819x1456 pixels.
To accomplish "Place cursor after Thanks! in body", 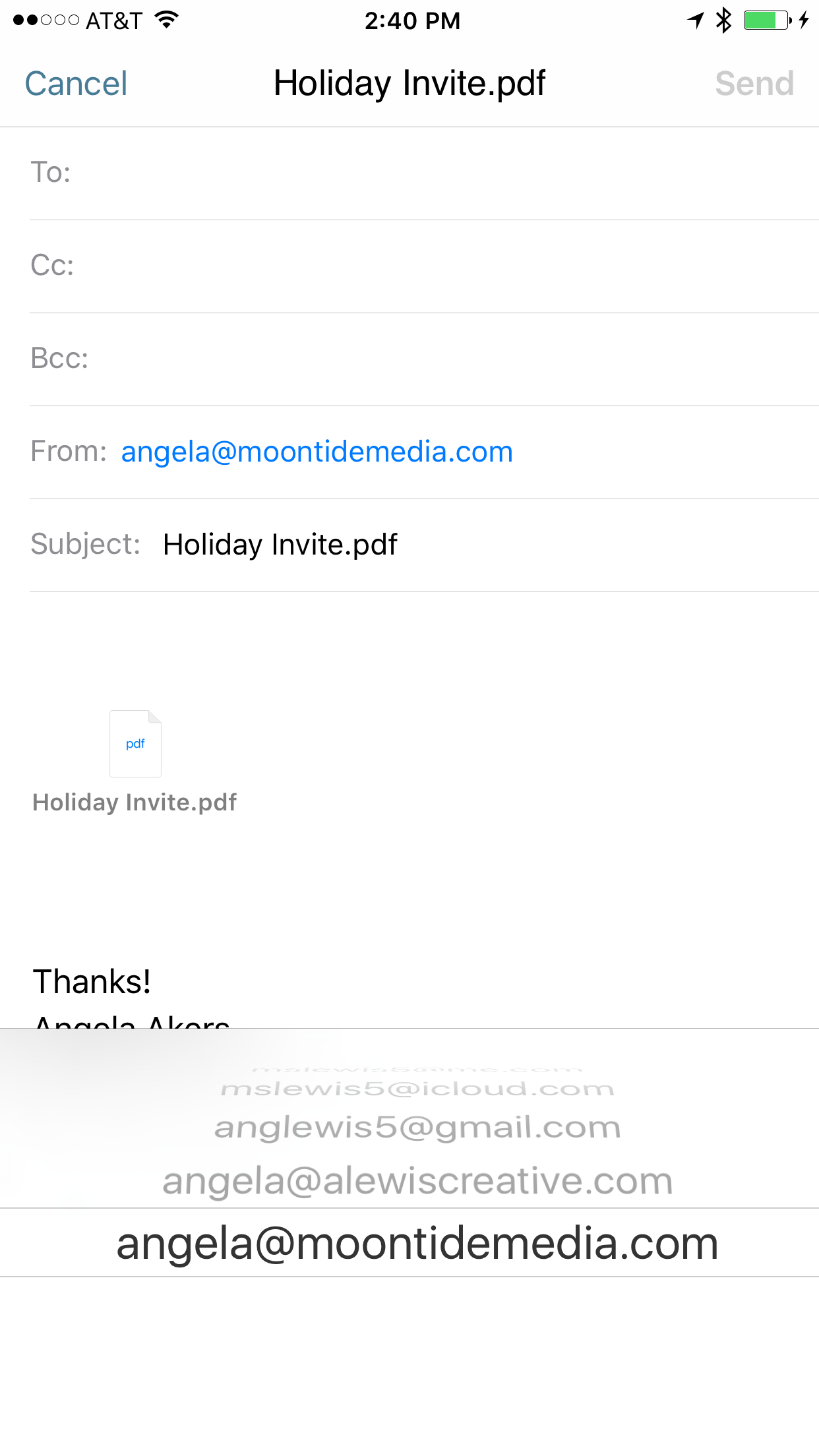I will click(x=158, y=981).
